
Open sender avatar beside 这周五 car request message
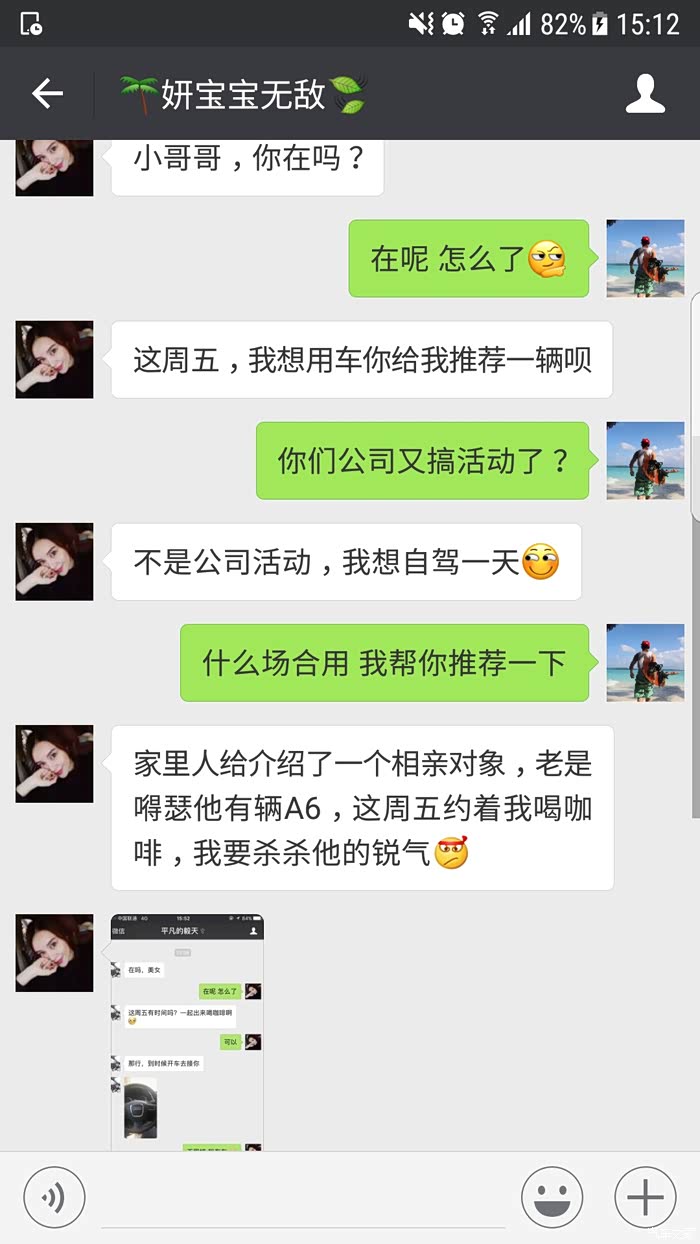coord(54,360)
